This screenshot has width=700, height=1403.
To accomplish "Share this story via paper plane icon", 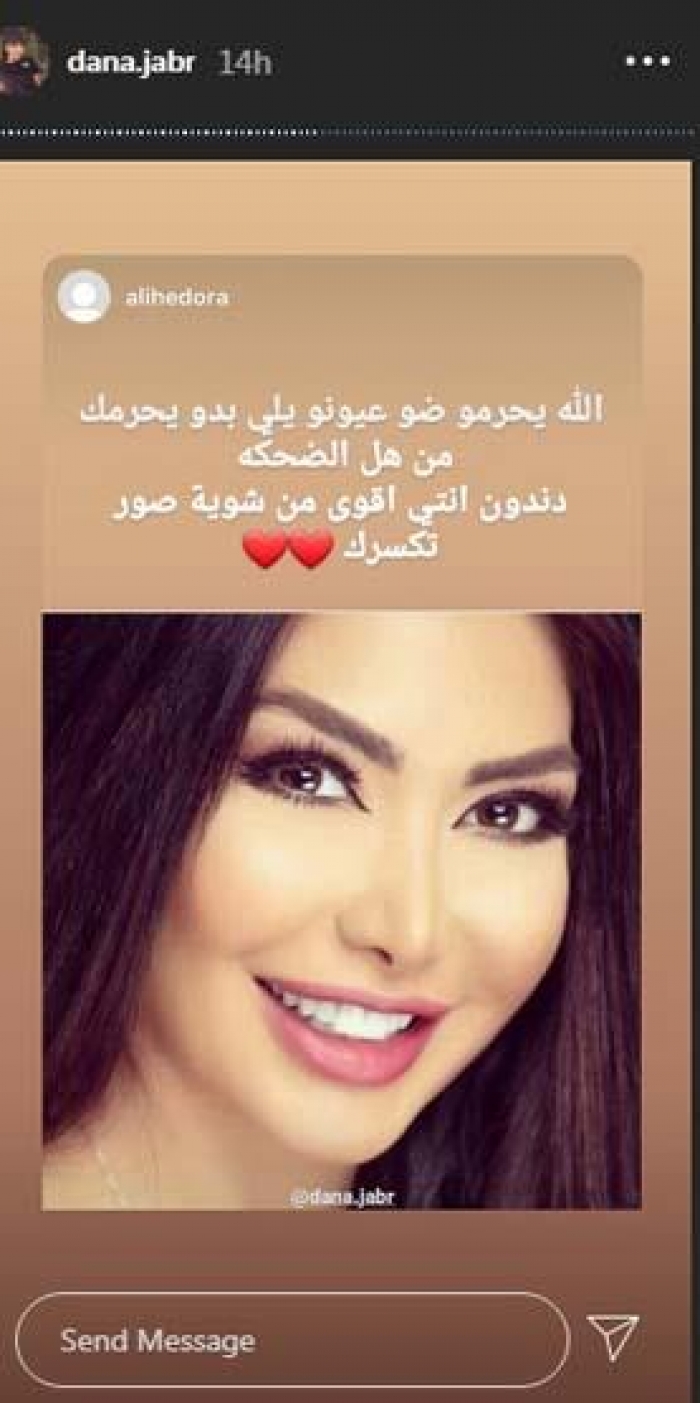I will click(x=612, y=1338).
